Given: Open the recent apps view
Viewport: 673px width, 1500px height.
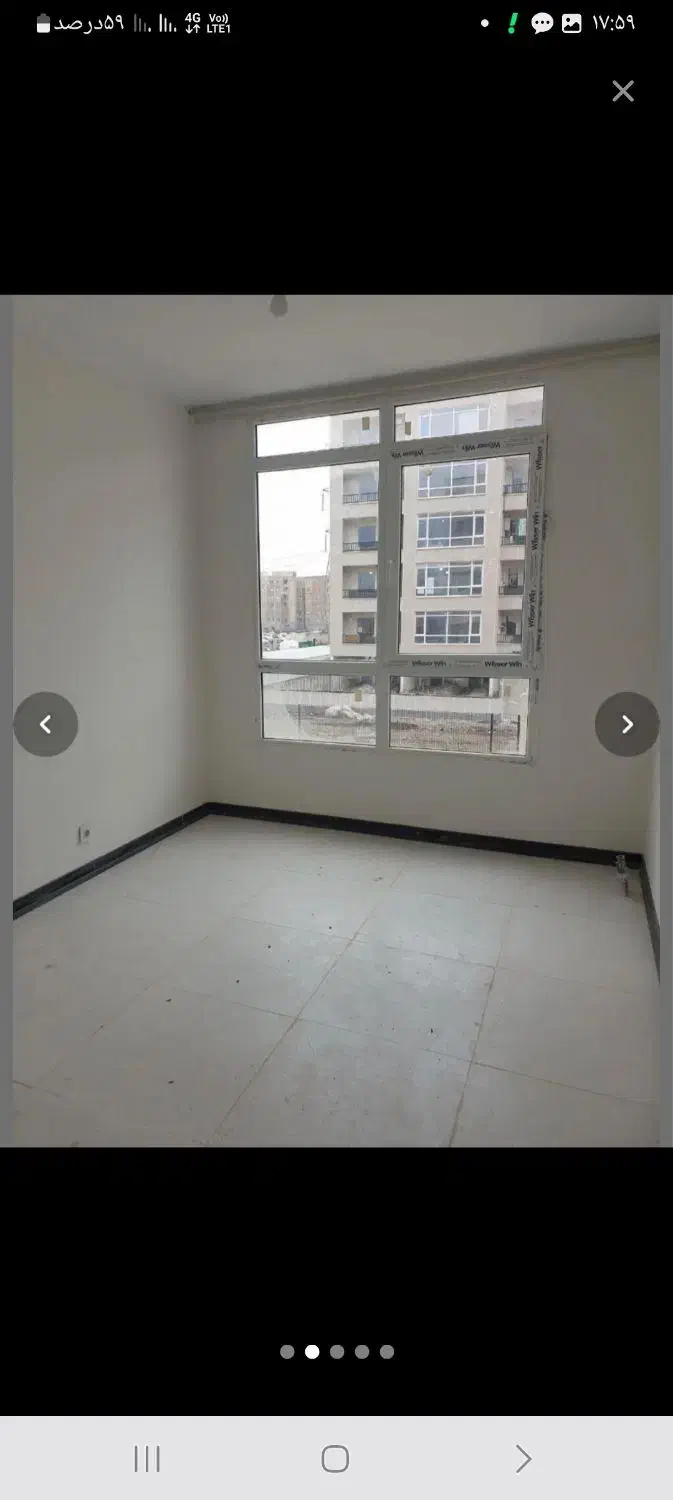Looking at the screenshot, I should pos(147,1459).
